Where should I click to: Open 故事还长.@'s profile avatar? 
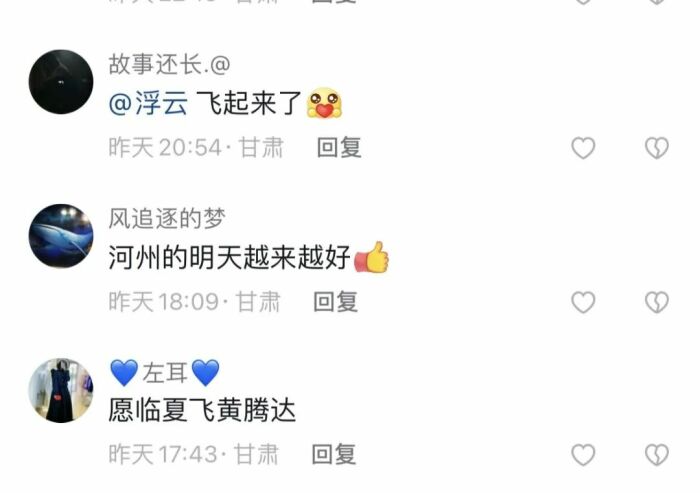[x=61, y=82]
